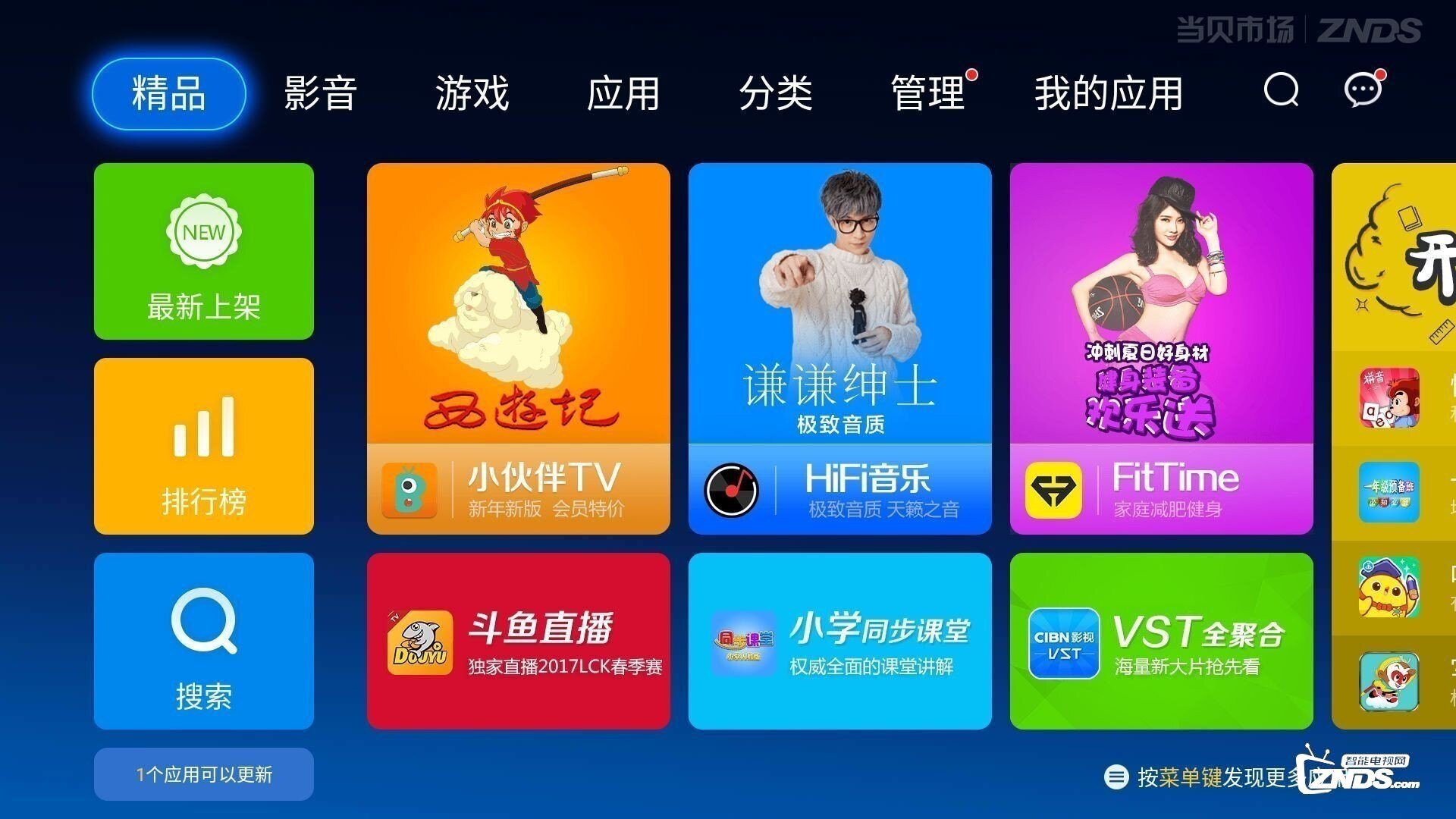Image resolution: width=1456 pixels, height=819 pixels.
Task: Switch to the 管理 tab
Action: pos(927,93)
